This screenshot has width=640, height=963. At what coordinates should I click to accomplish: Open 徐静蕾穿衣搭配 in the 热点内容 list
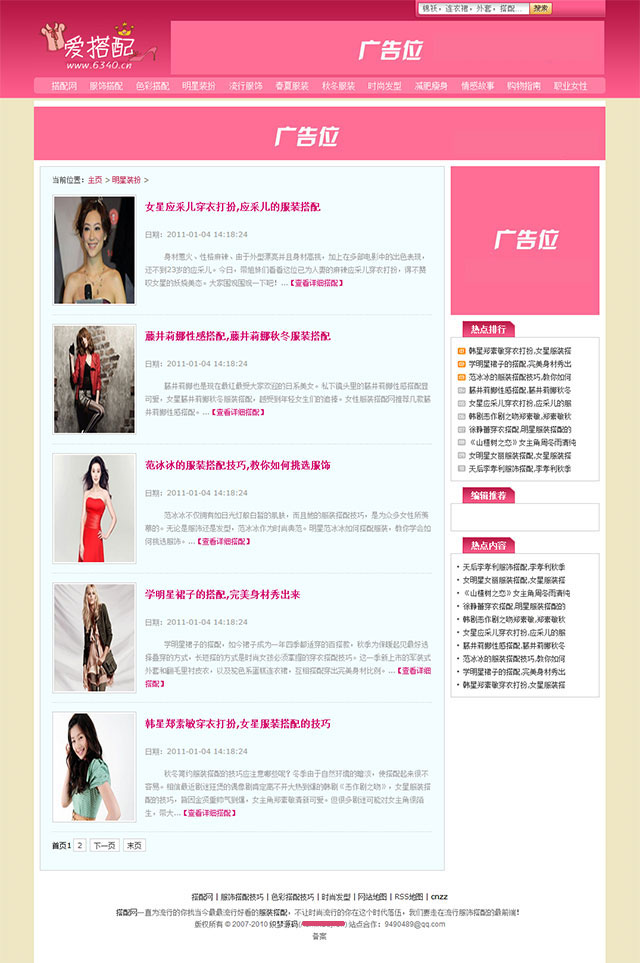[x=513, y=606]
